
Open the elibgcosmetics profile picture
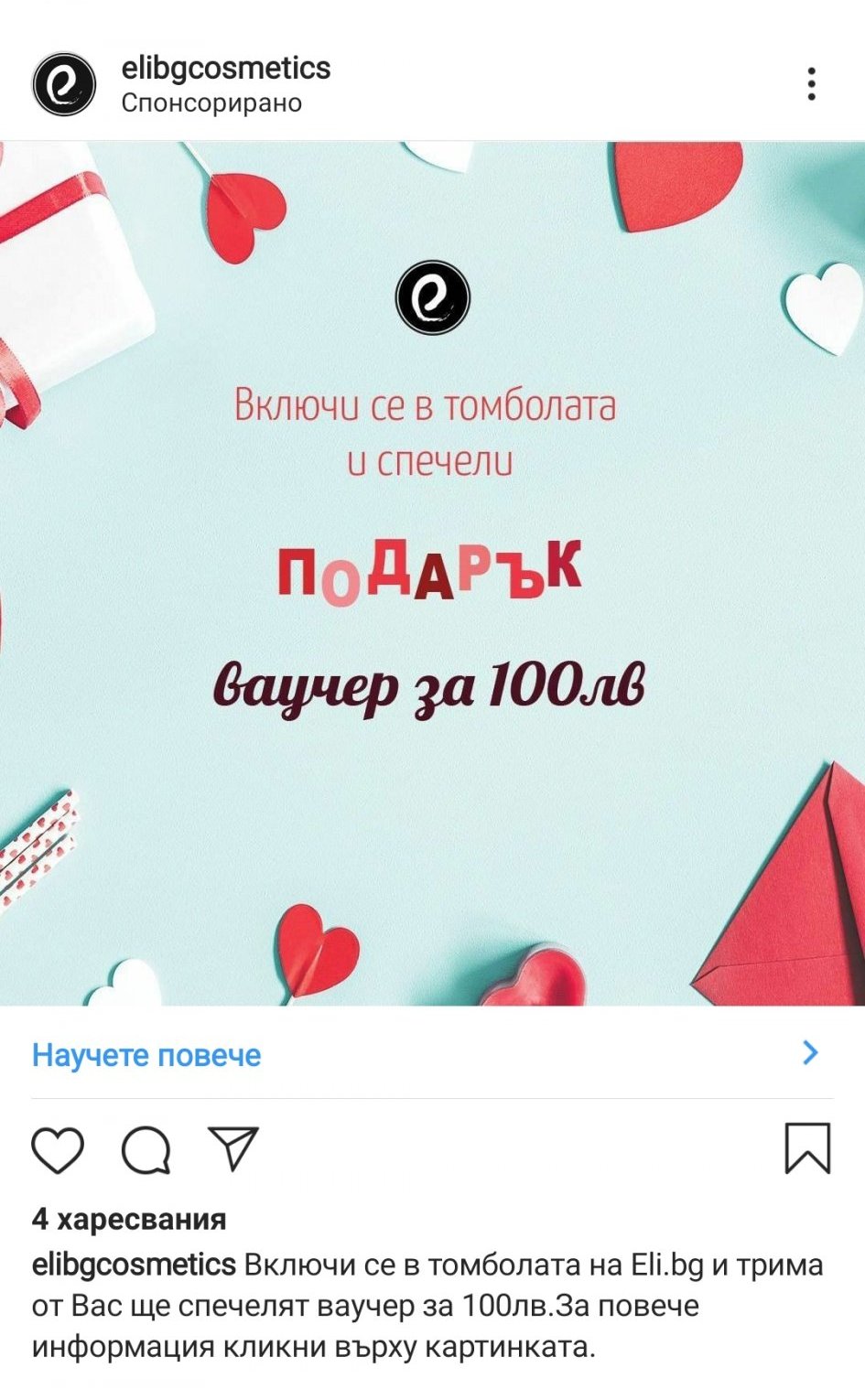click(64, 84)
